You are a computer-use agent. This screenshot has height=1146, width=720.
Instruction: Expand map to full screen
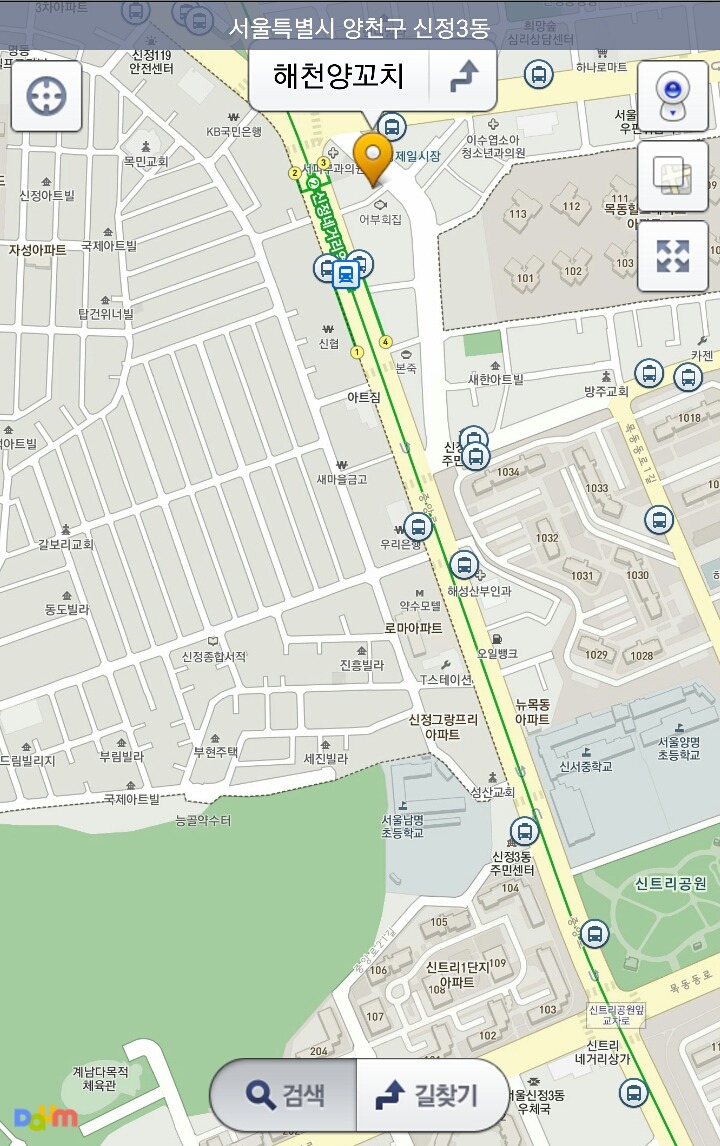point(673,256)
